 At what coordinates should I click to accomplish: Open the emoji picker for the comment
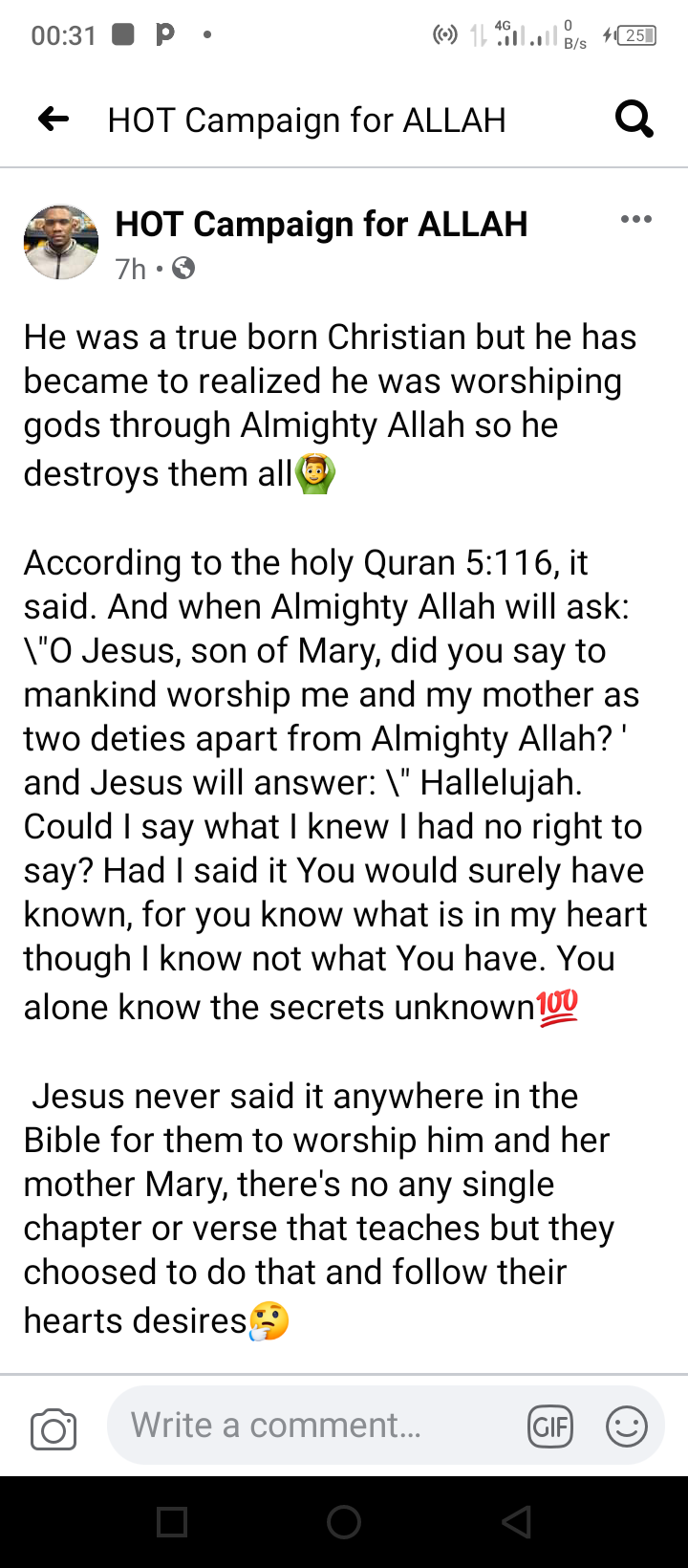(x=627, y=1427)
